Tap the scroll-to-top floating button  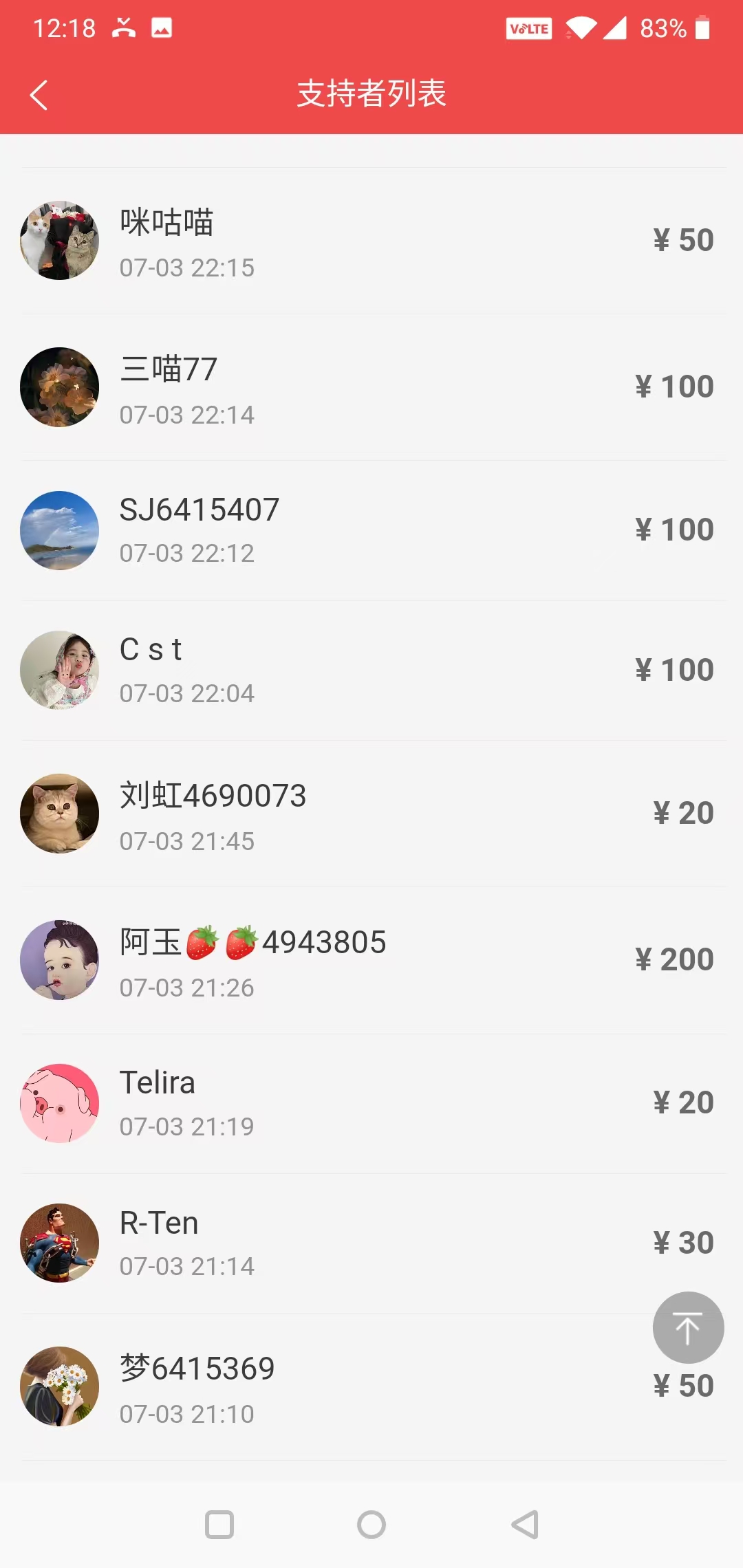coord(687,1327)
